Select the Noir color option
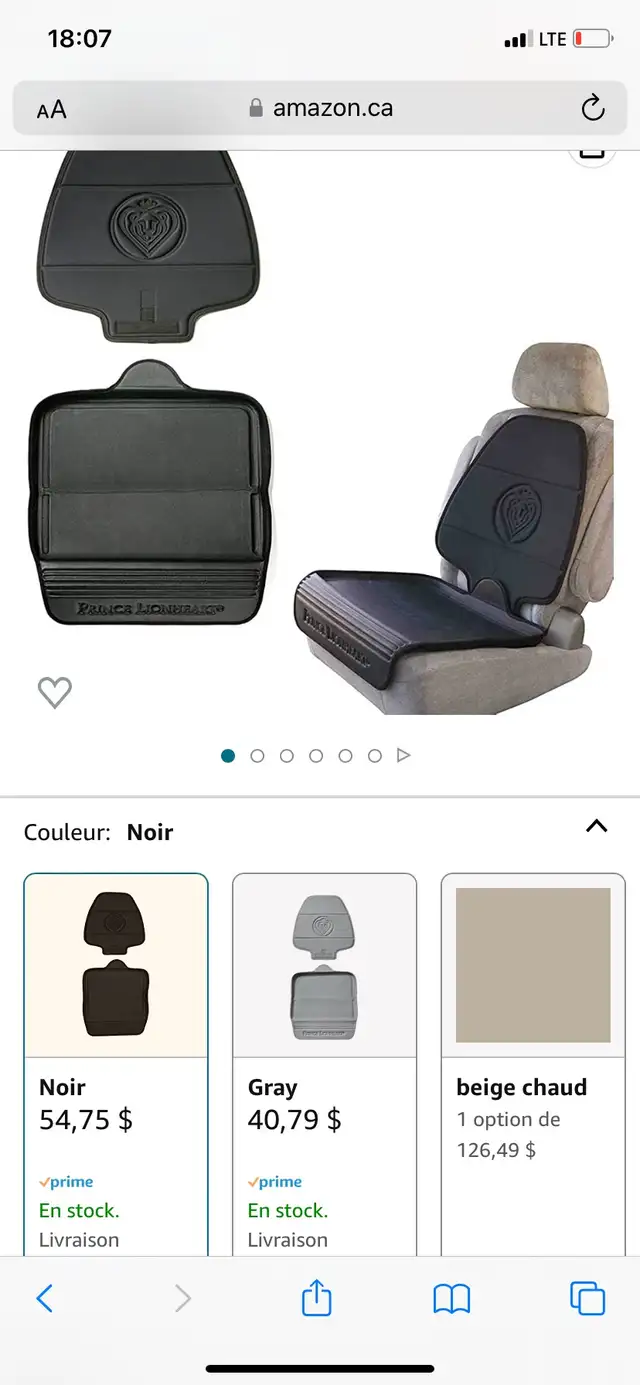This screenshot has width=640, height=1385. point(116,1060)
